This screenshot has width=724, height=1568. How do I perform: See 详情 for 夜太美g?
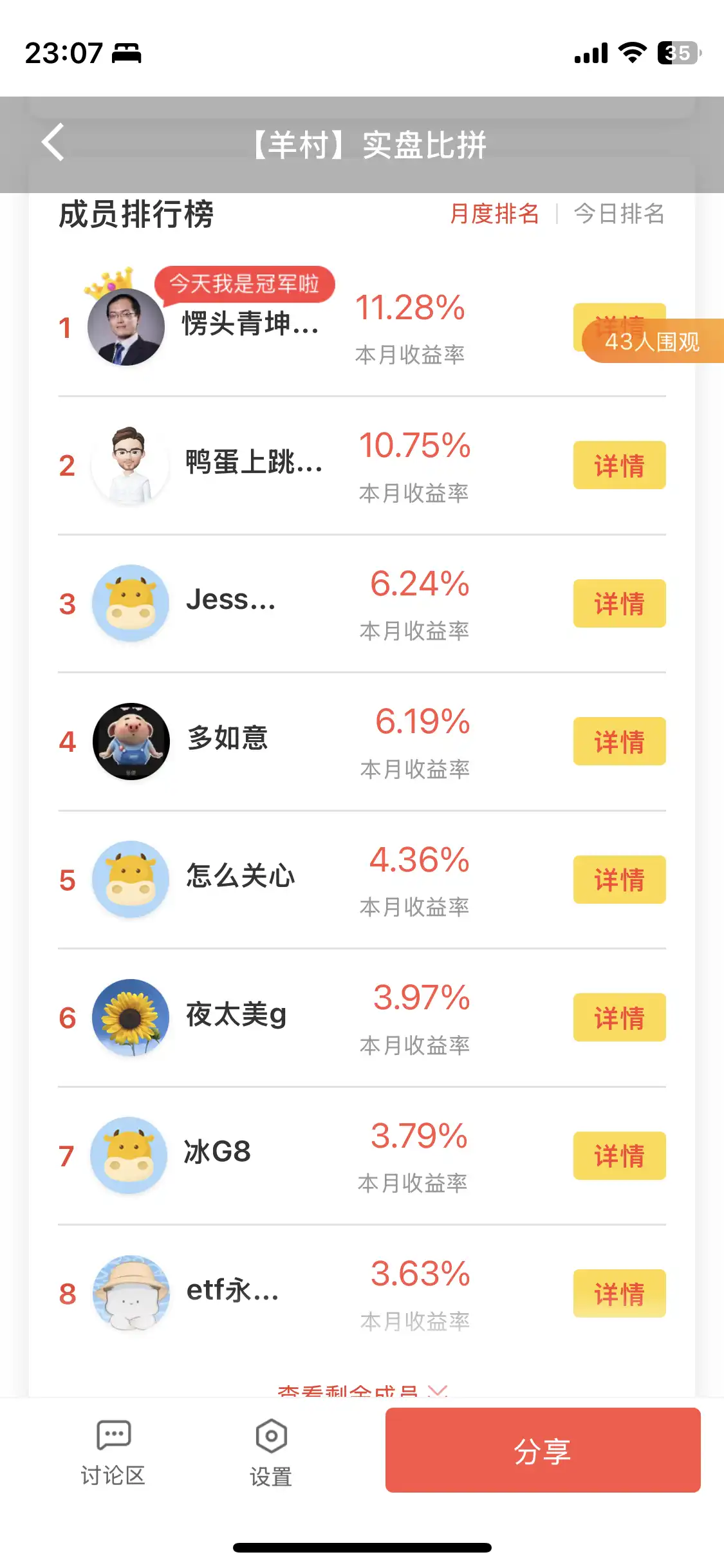[619, 1018]
